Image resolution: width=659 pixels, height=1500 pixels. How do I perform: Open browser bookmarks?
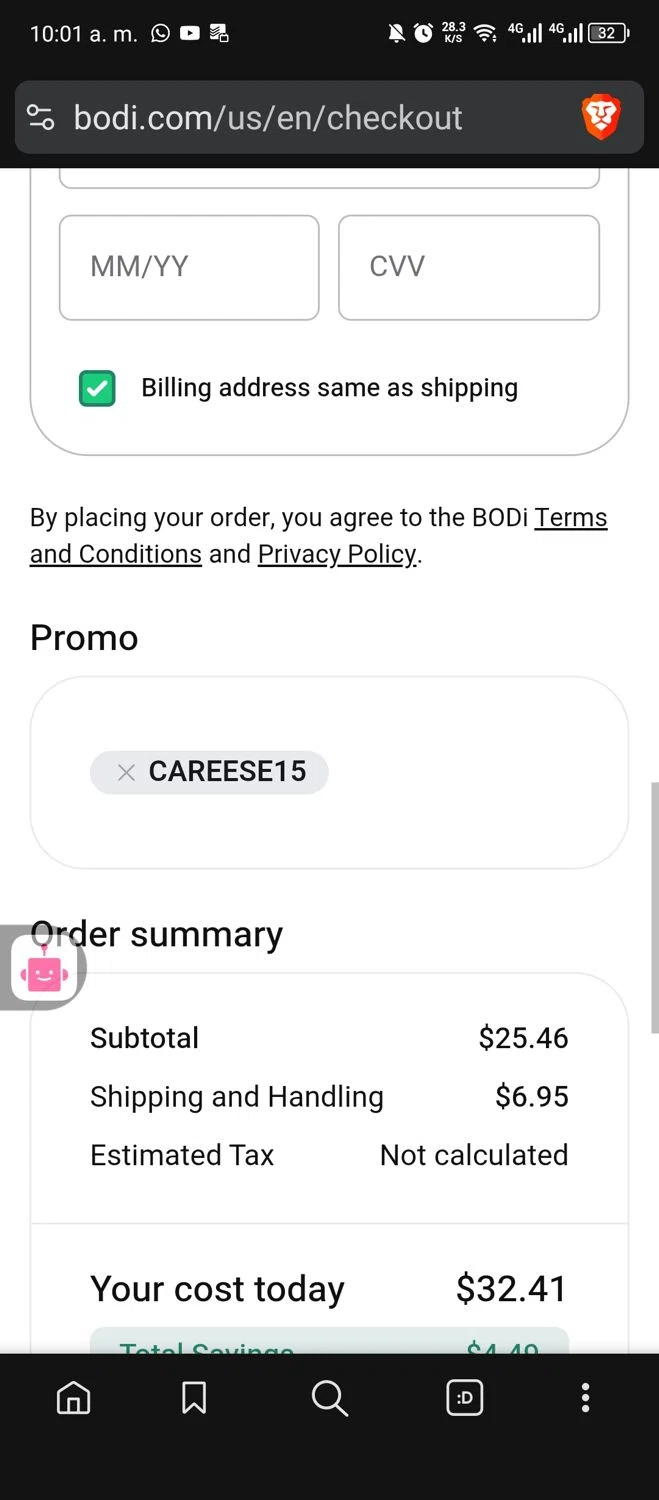pos(194,1397)
